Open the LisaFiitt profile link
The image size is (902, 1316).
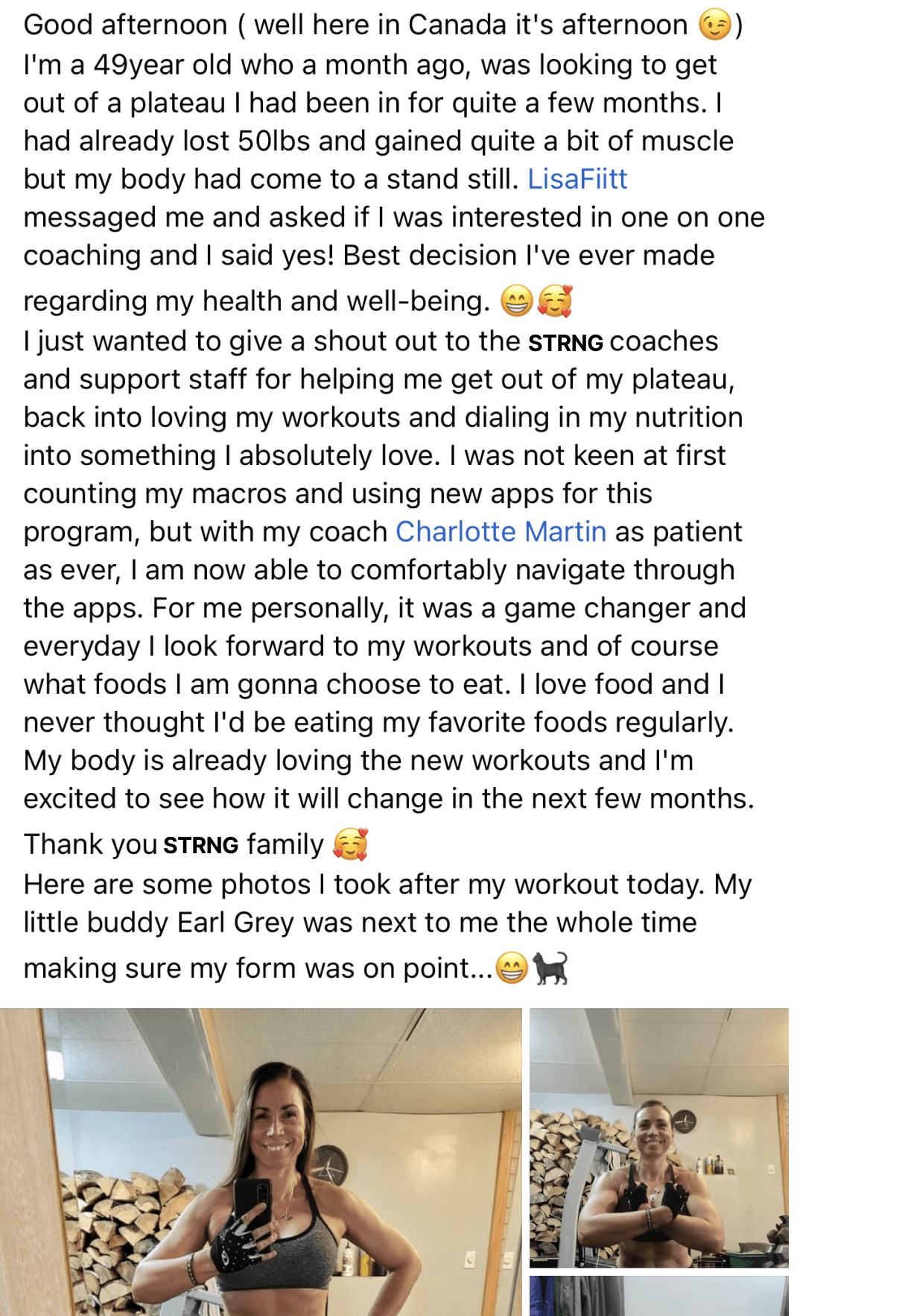[577, 180]
